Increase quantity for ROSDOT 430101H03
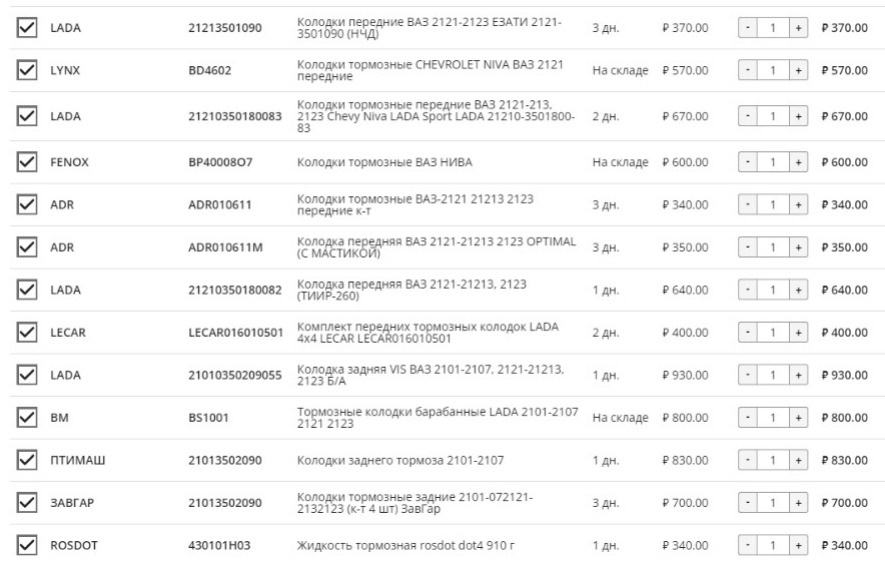 point(798,546)
